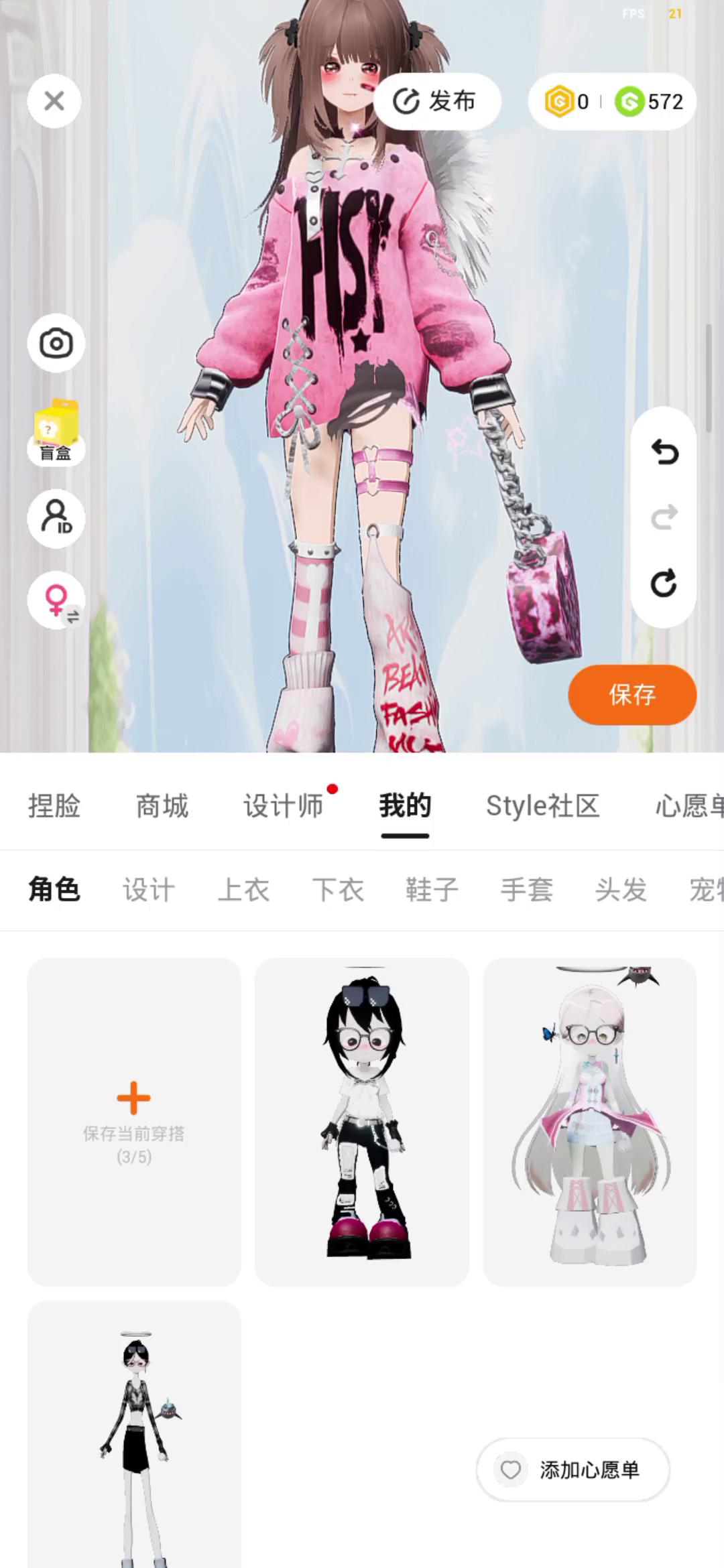Tap the 发布 publish button
Screen dimensions: 724x1568
tap(436, 102)
